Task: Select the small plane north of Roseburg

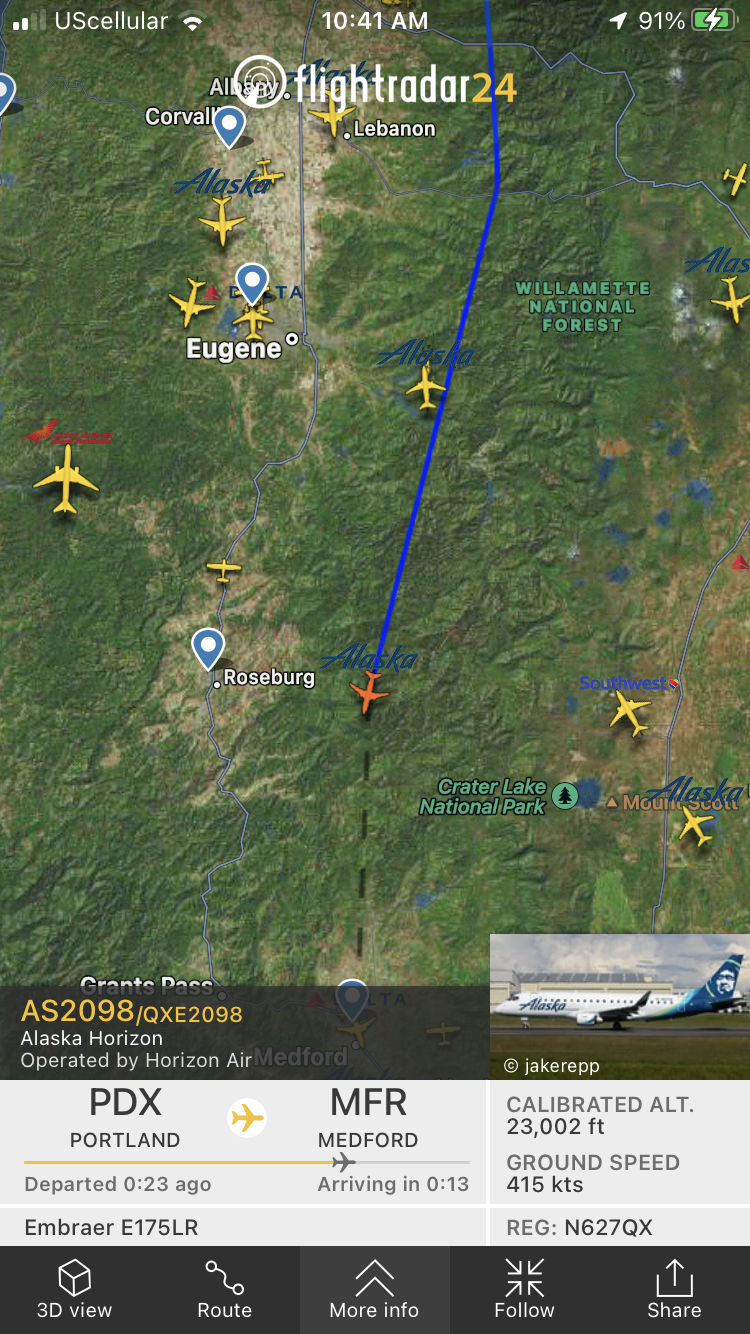Action: click(x=224, y=570)
